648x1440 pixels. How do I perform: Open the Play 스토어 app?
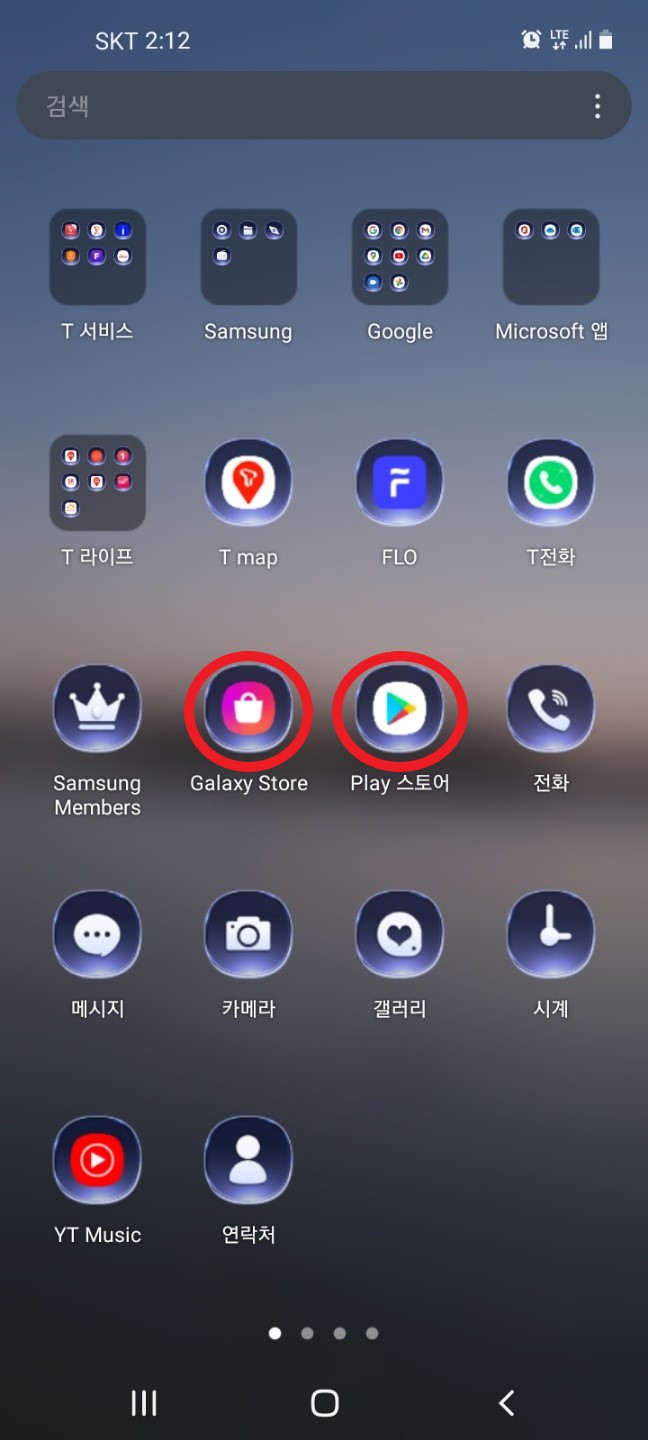[399, 710]
